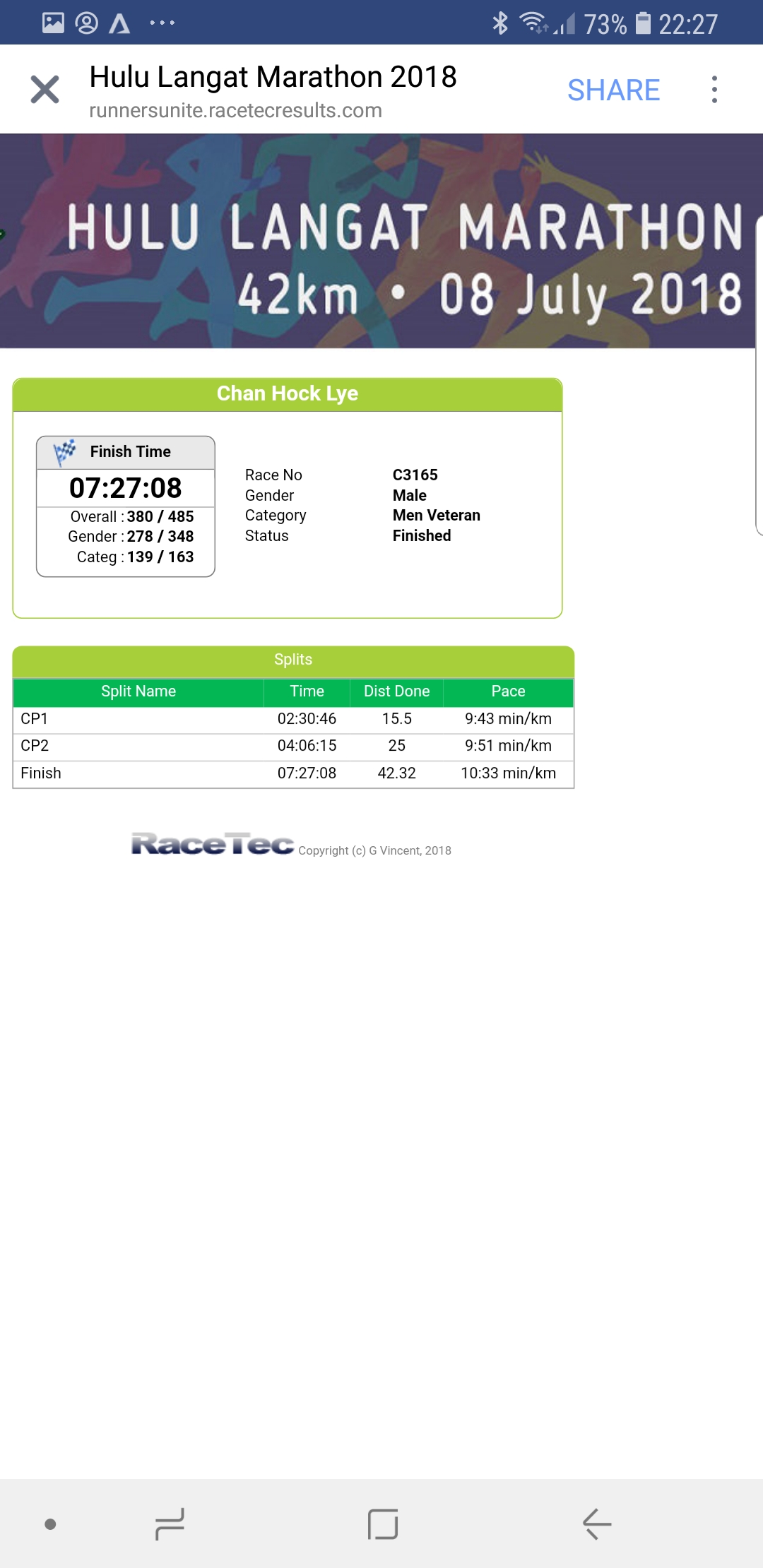The image size is (763, 1568).
Task: Close the in-app browser page
Action: click(45, 90)
